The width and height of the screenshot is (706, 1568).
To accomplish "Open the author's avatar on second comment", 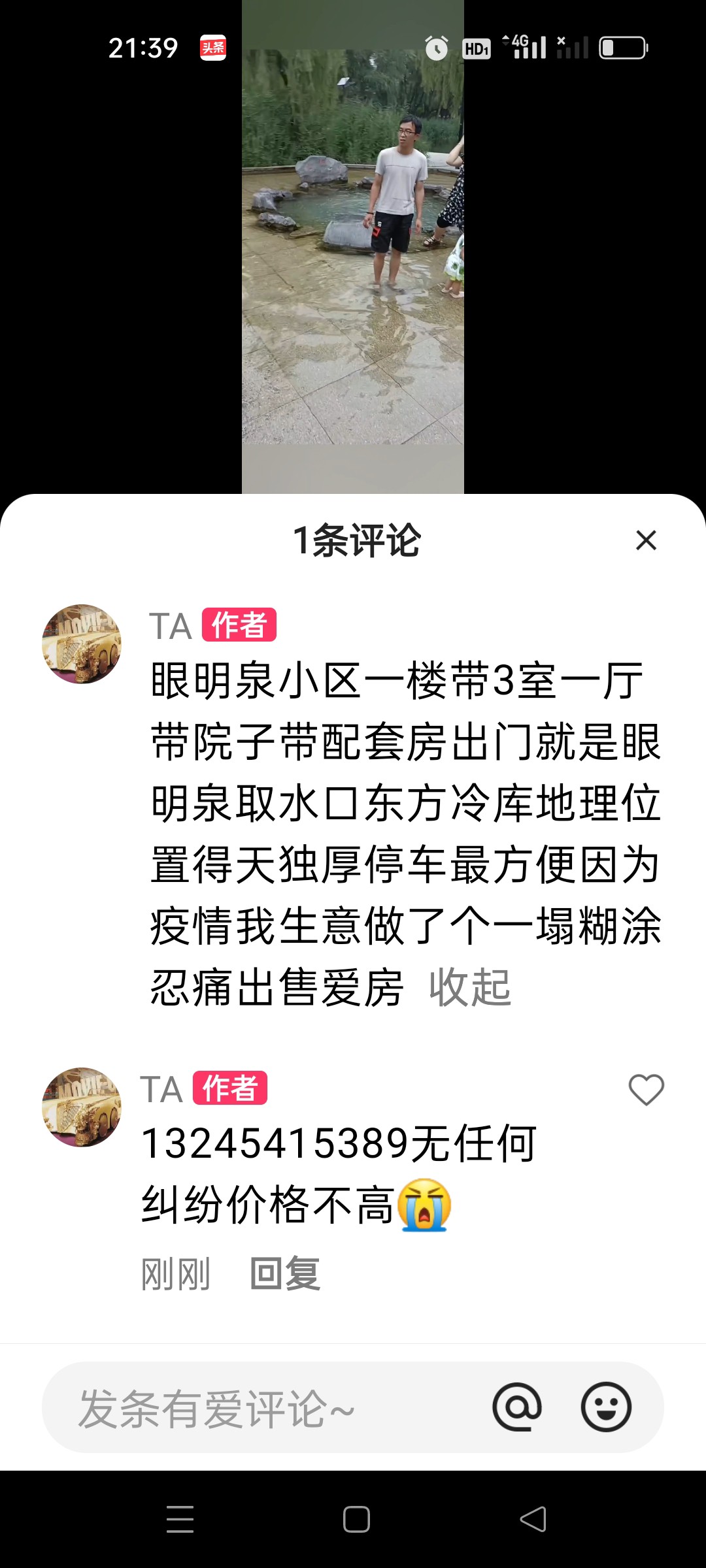I will [82, 1107].
